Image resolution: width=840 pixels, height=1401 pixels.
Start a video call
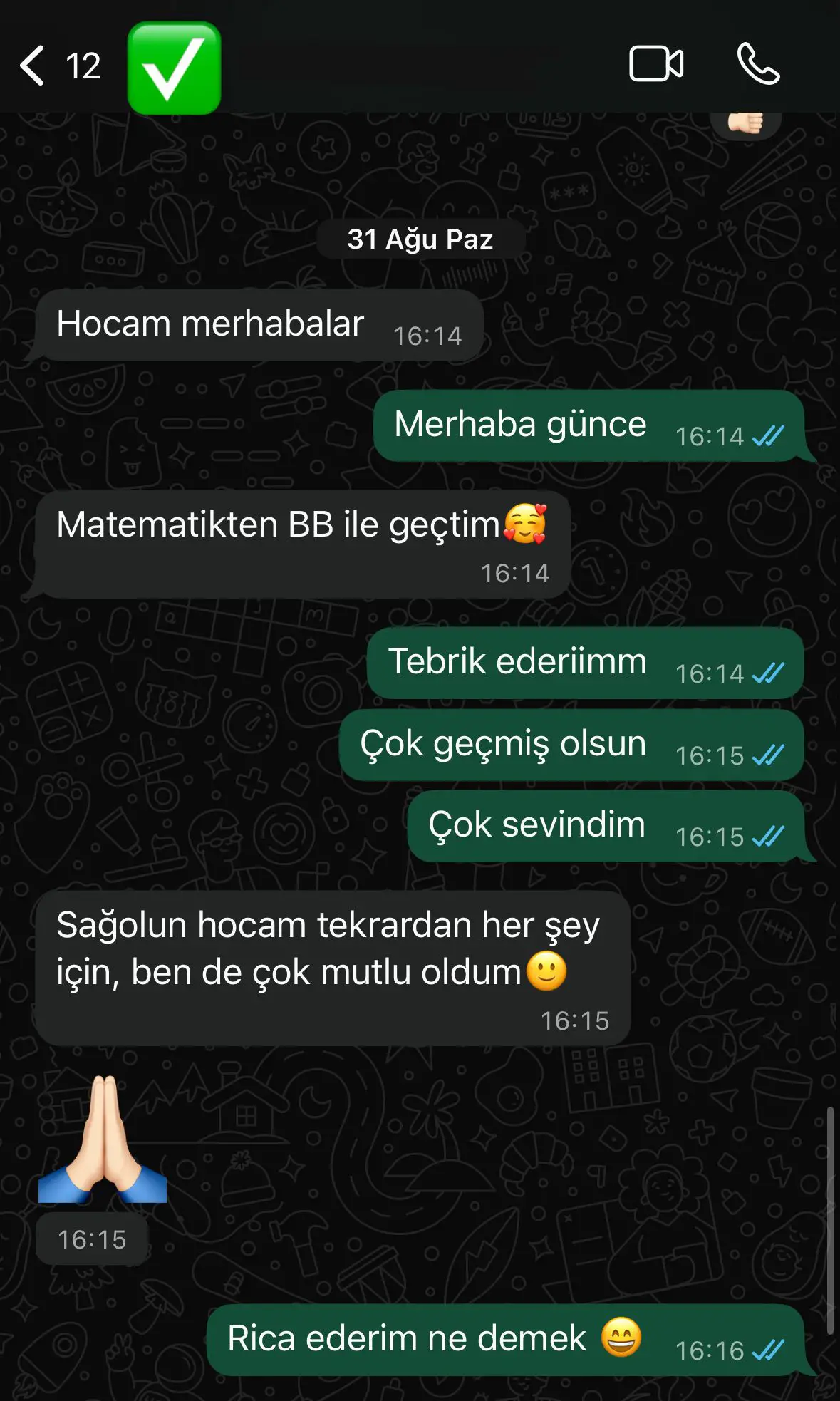tap(656, 64)
